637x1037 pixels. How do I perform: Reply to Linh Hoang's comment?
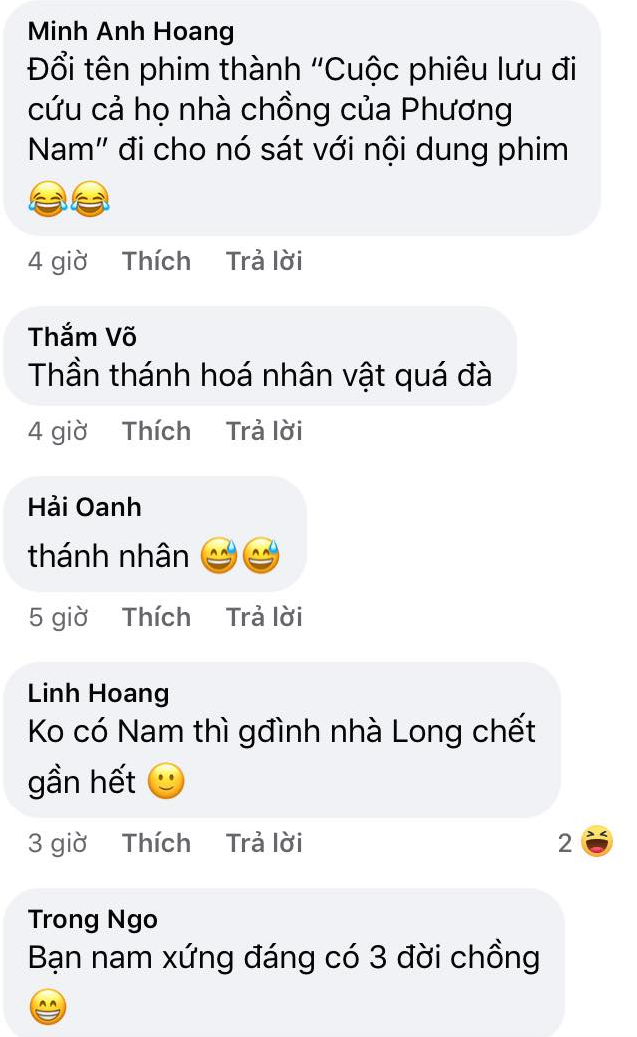click(264, 844)
